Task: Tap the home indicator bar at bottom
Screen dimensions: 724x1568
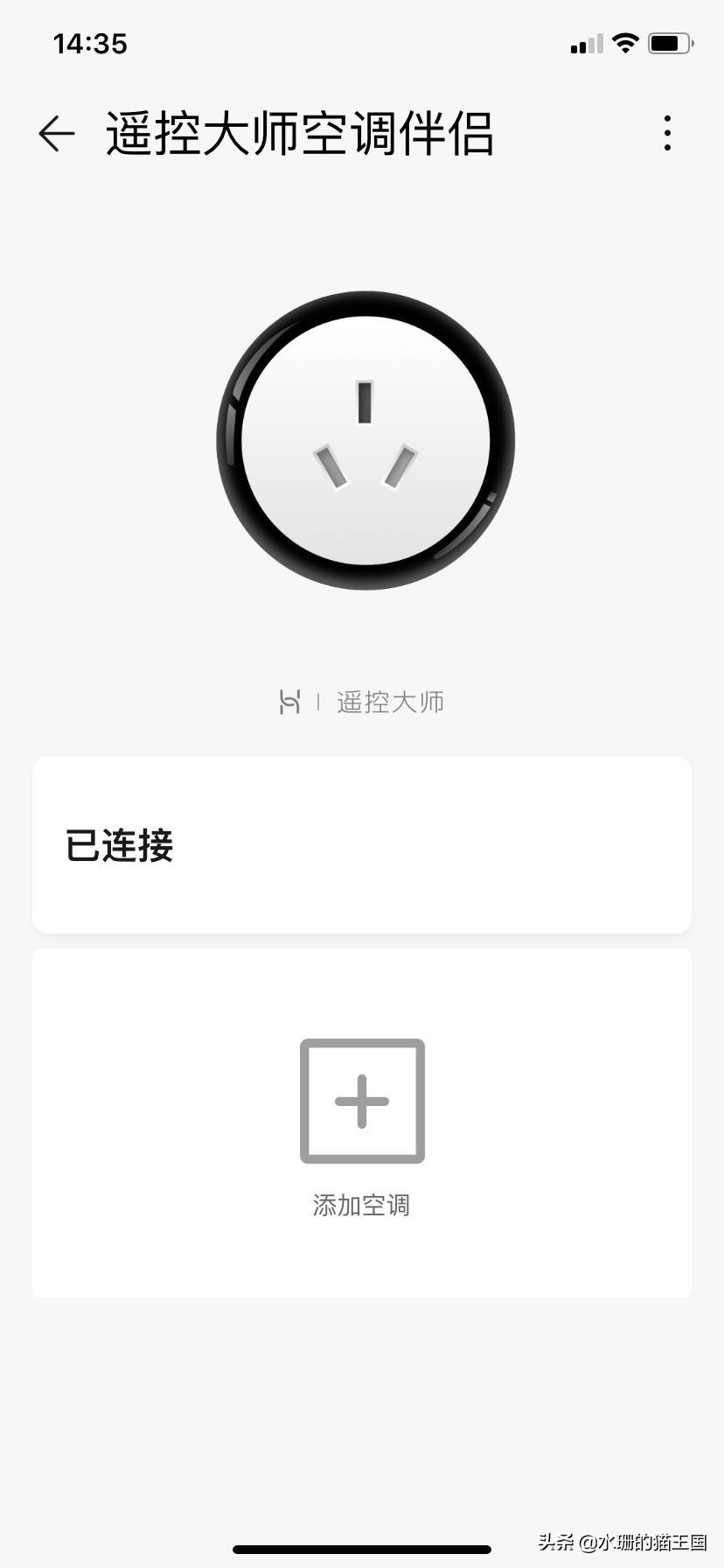Action: pyautogui.click(x=362, y=1549)
